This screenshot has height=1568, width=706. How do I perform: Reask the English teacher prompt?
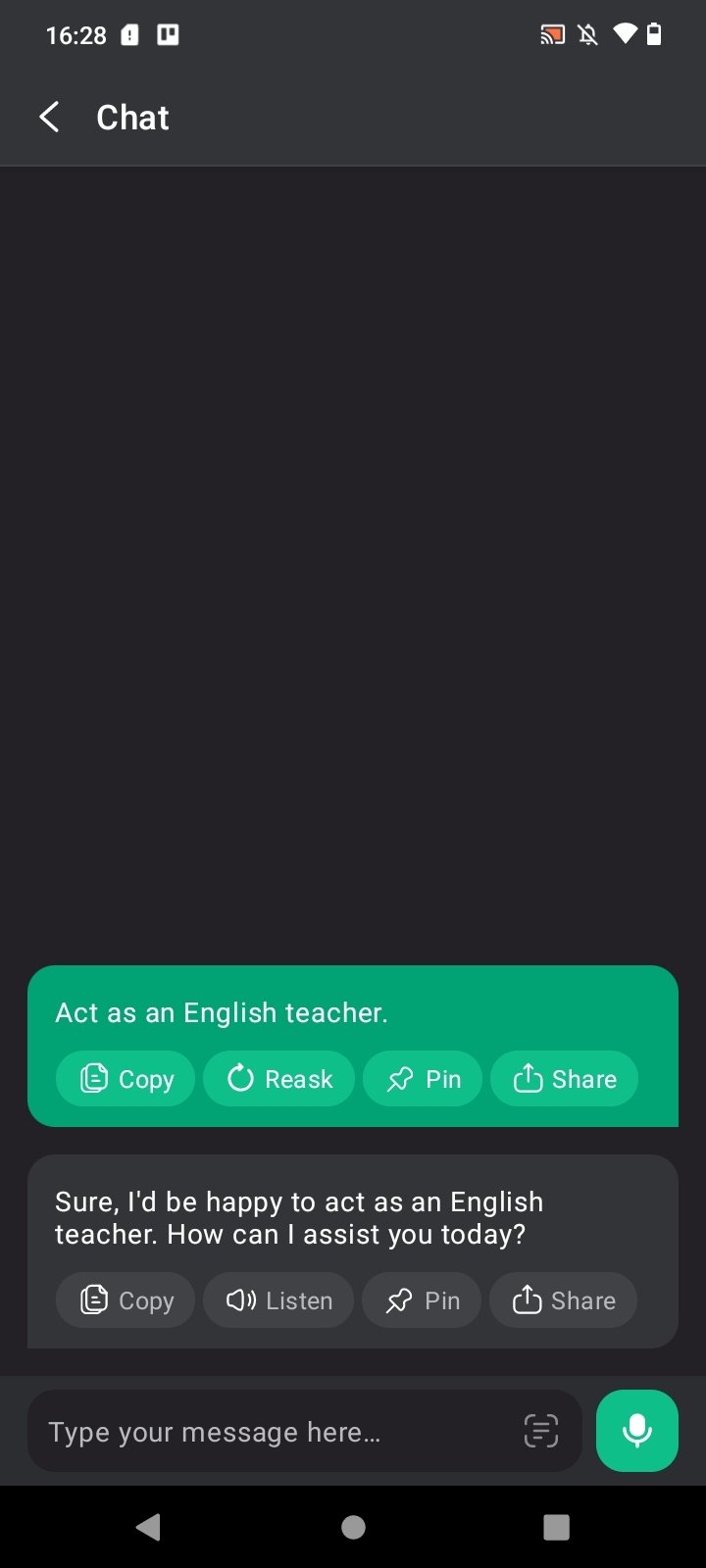tap(278, 1079)
